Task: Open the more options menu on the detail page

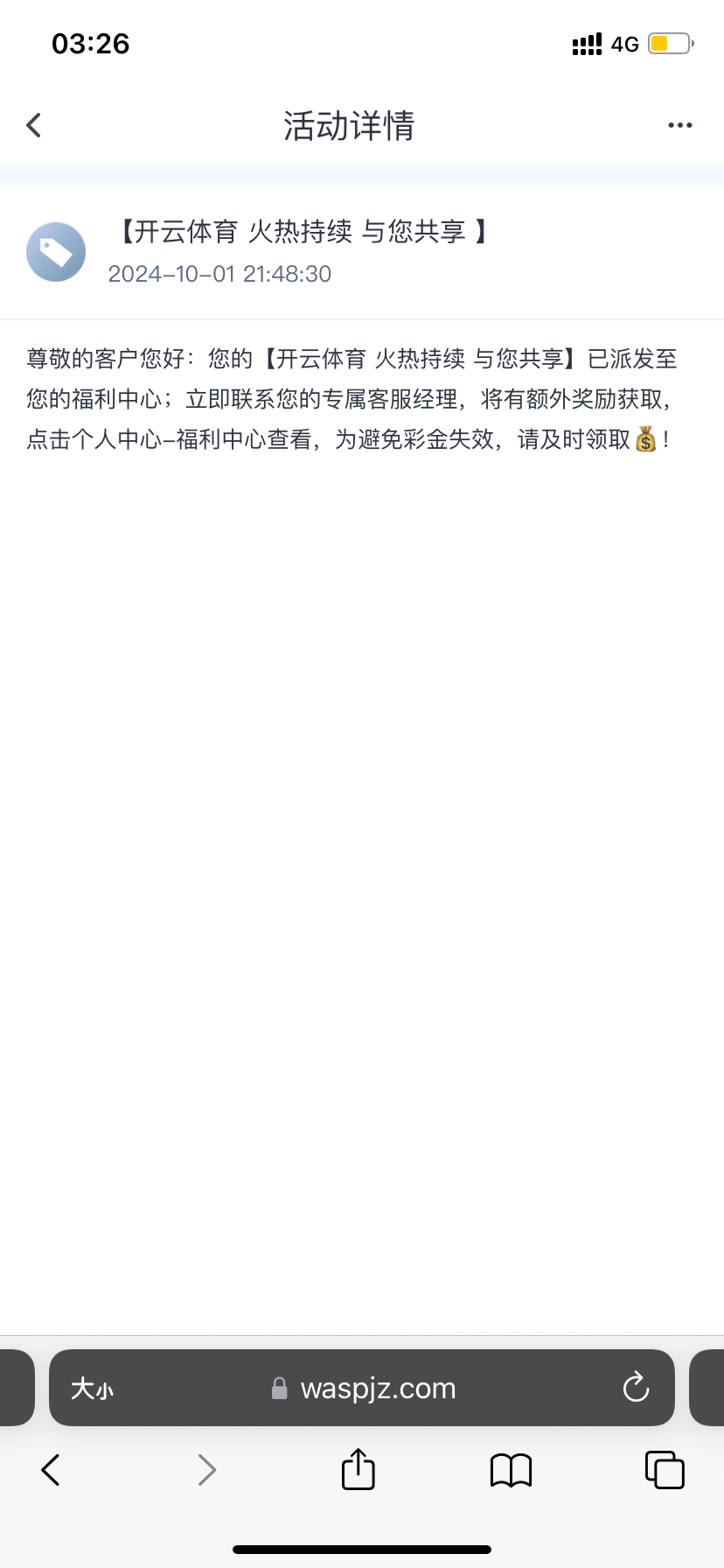Action: (679, 124)
